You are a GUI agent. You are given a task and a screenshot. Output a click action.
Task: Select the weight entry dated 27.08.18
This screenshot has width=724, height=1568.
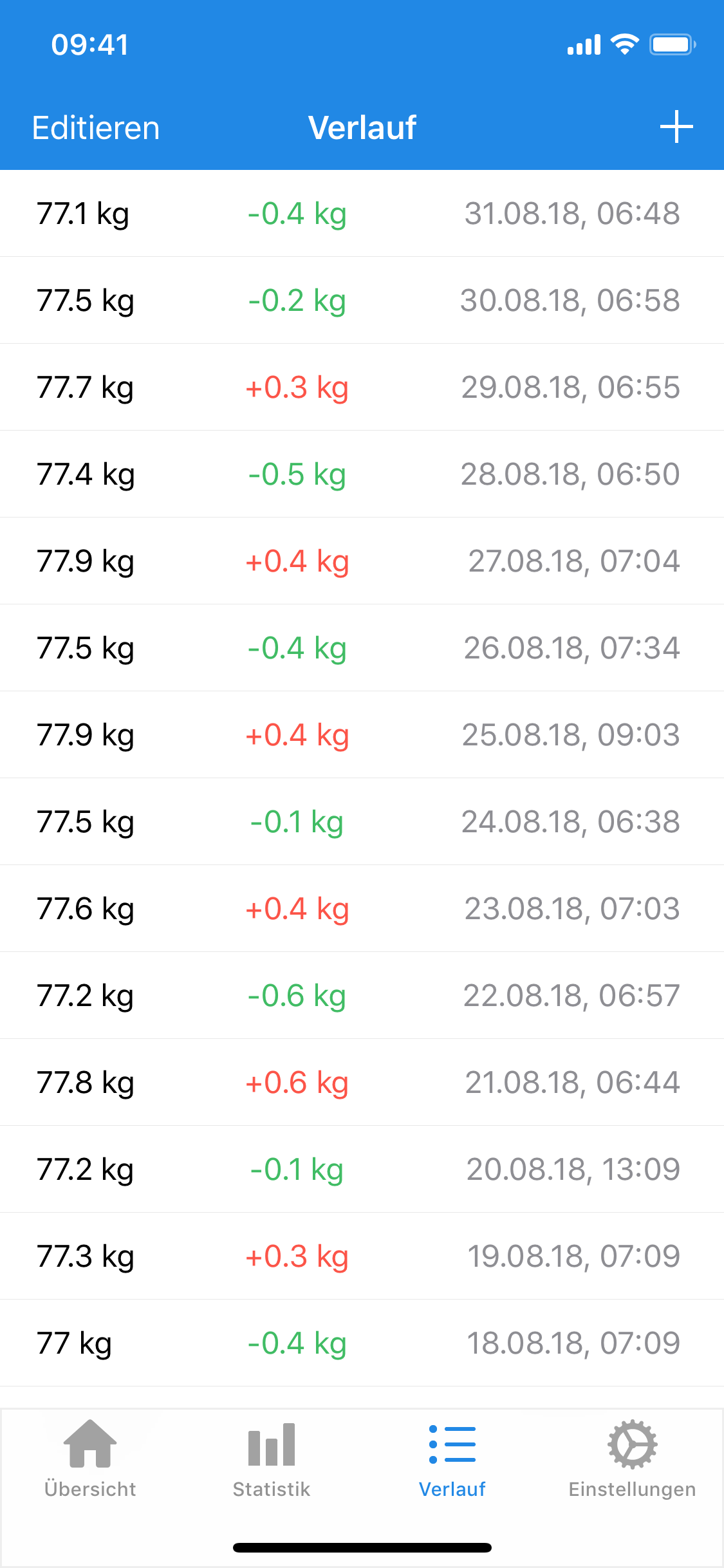[362, 561]
